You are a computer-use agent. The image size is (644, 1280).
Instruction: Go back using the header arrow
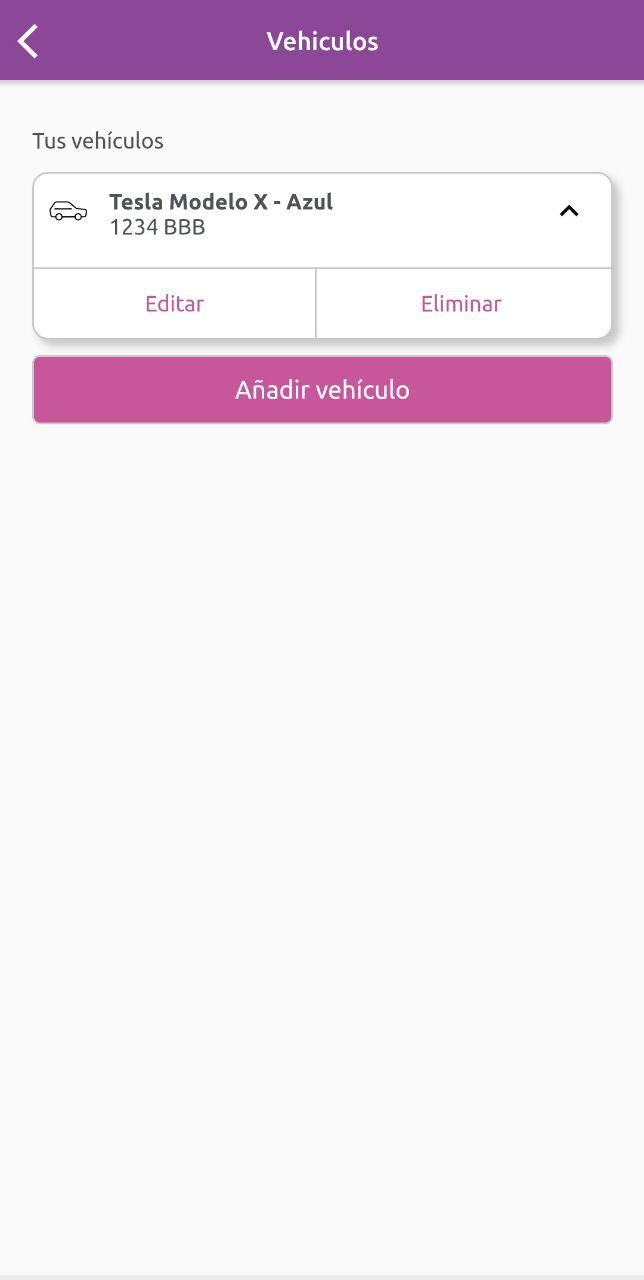tap(28, 41)
